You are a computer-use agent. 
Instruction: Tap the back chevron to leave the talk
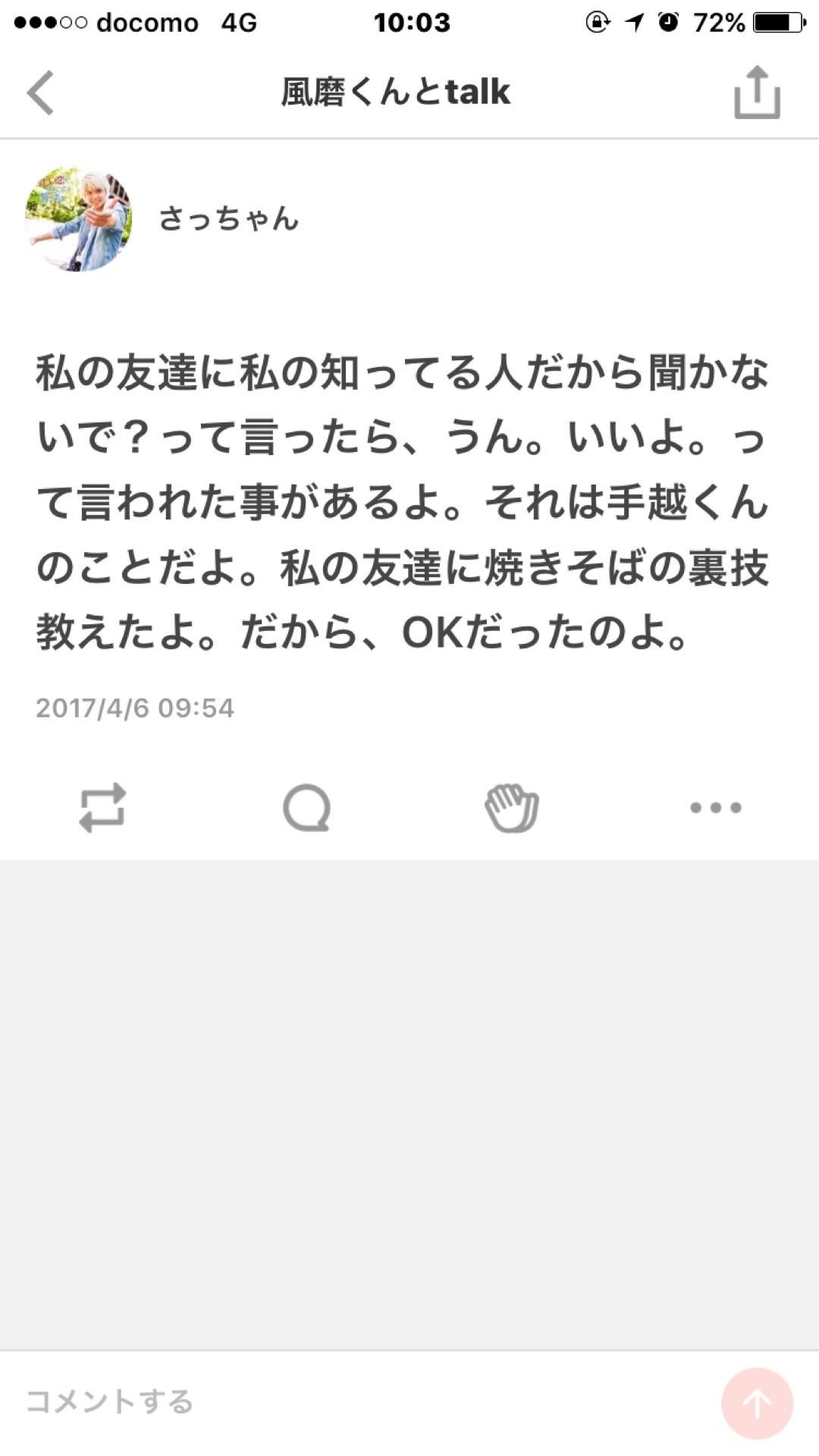39,91
